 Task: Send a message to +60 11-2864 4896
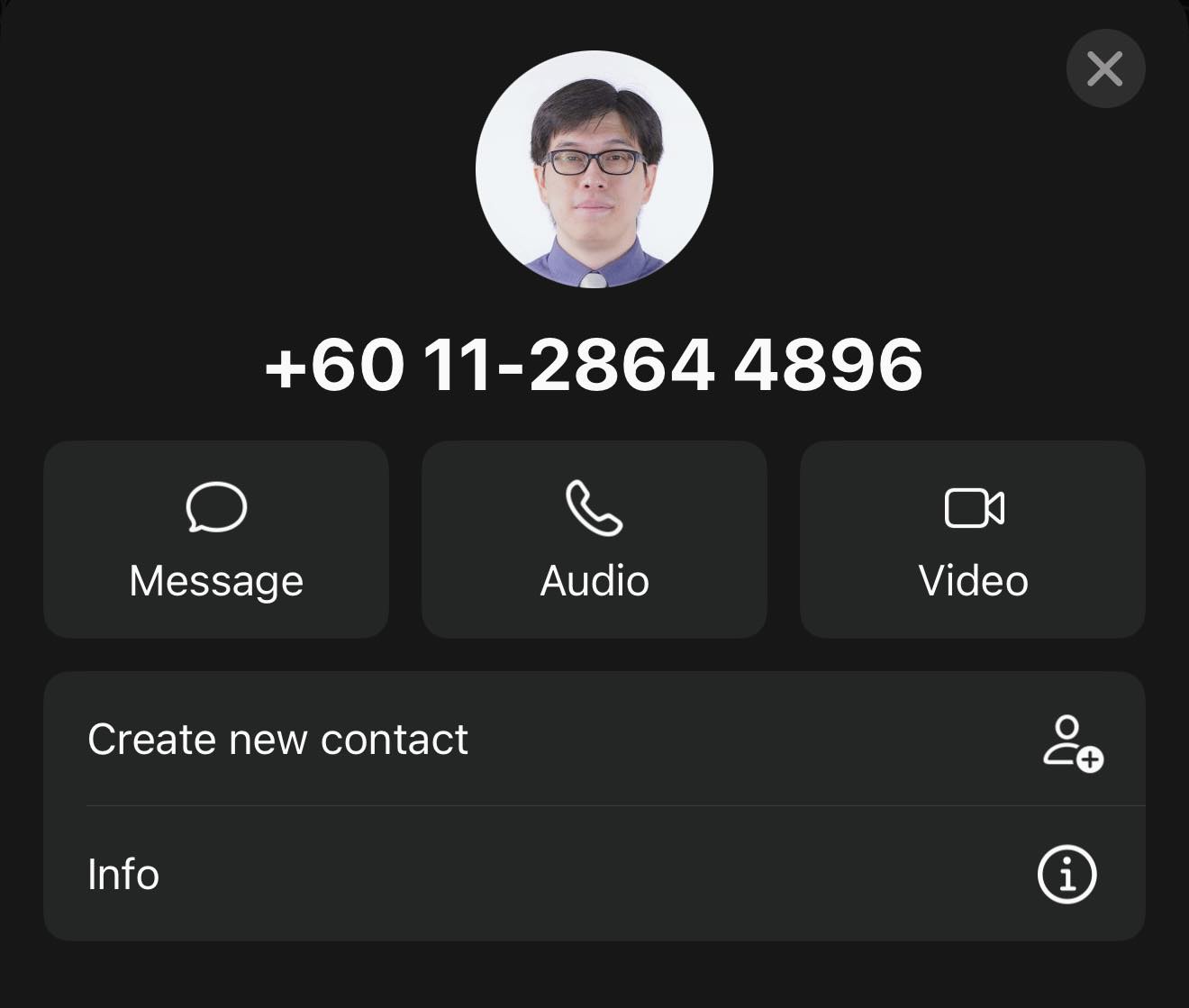(x=216, y=540)
